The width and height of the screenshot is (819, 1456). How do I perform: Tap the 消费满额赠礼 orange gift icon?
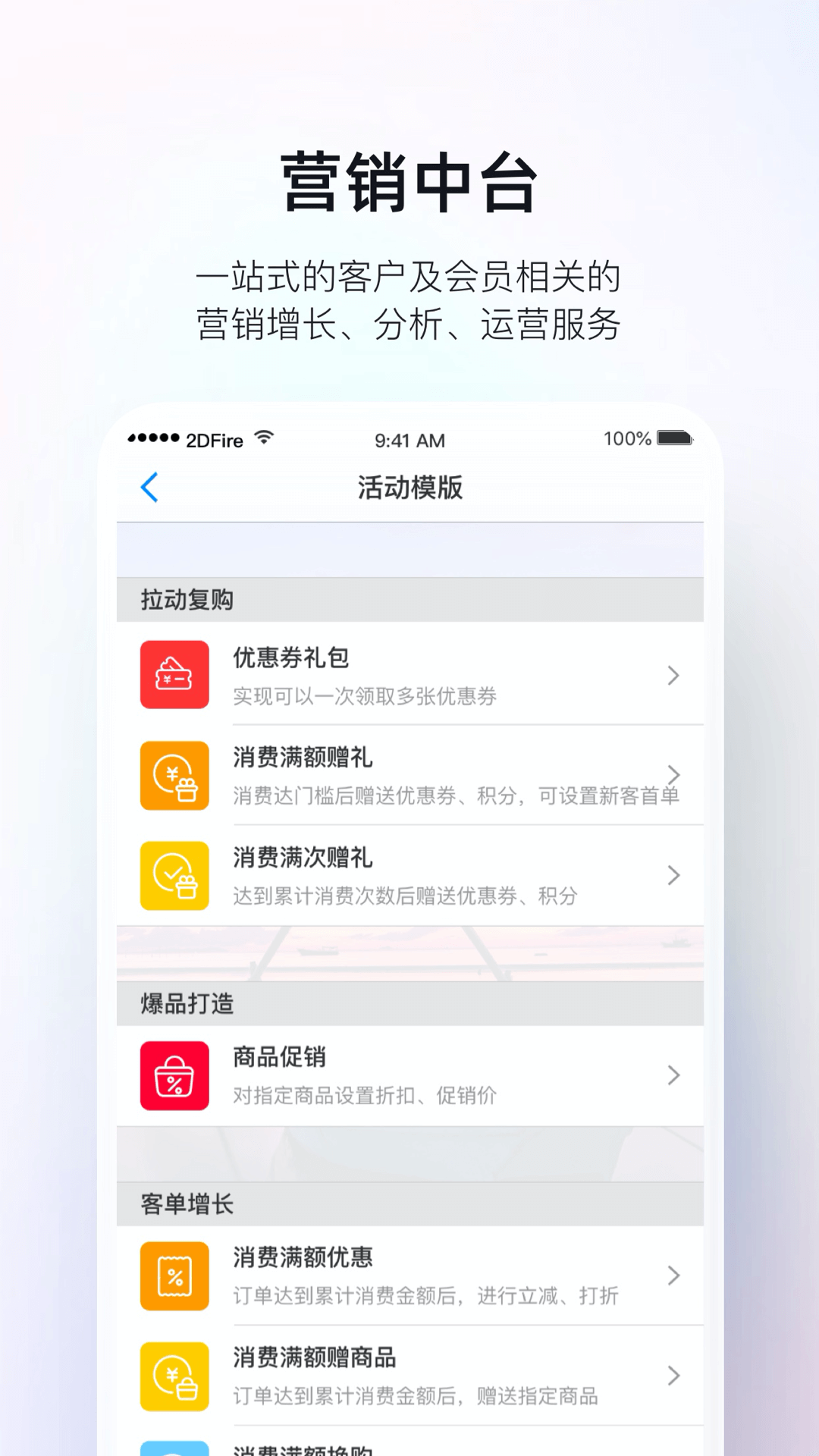tap(174, 775)
